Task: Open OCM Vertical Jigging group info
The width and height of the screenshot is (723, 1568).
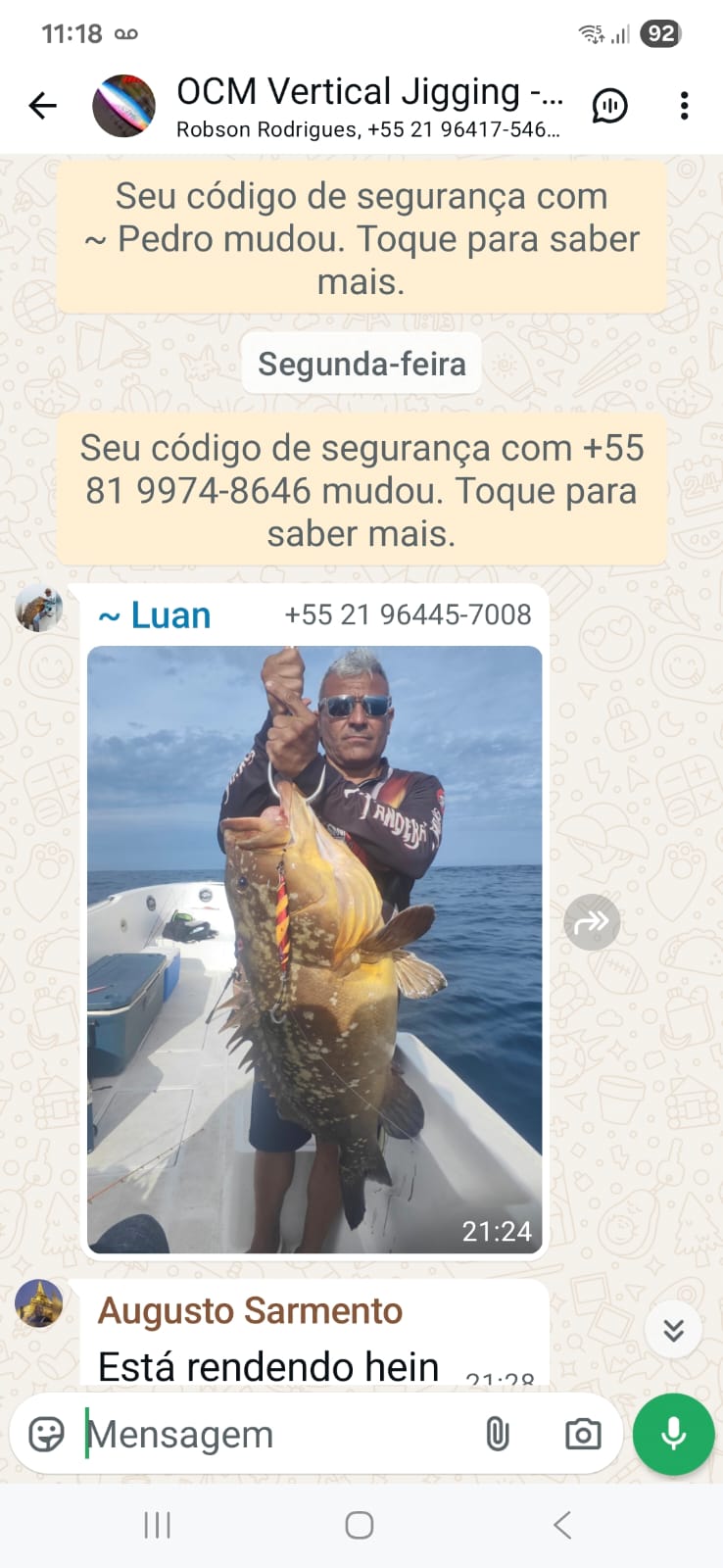Action: coord(367,106)
